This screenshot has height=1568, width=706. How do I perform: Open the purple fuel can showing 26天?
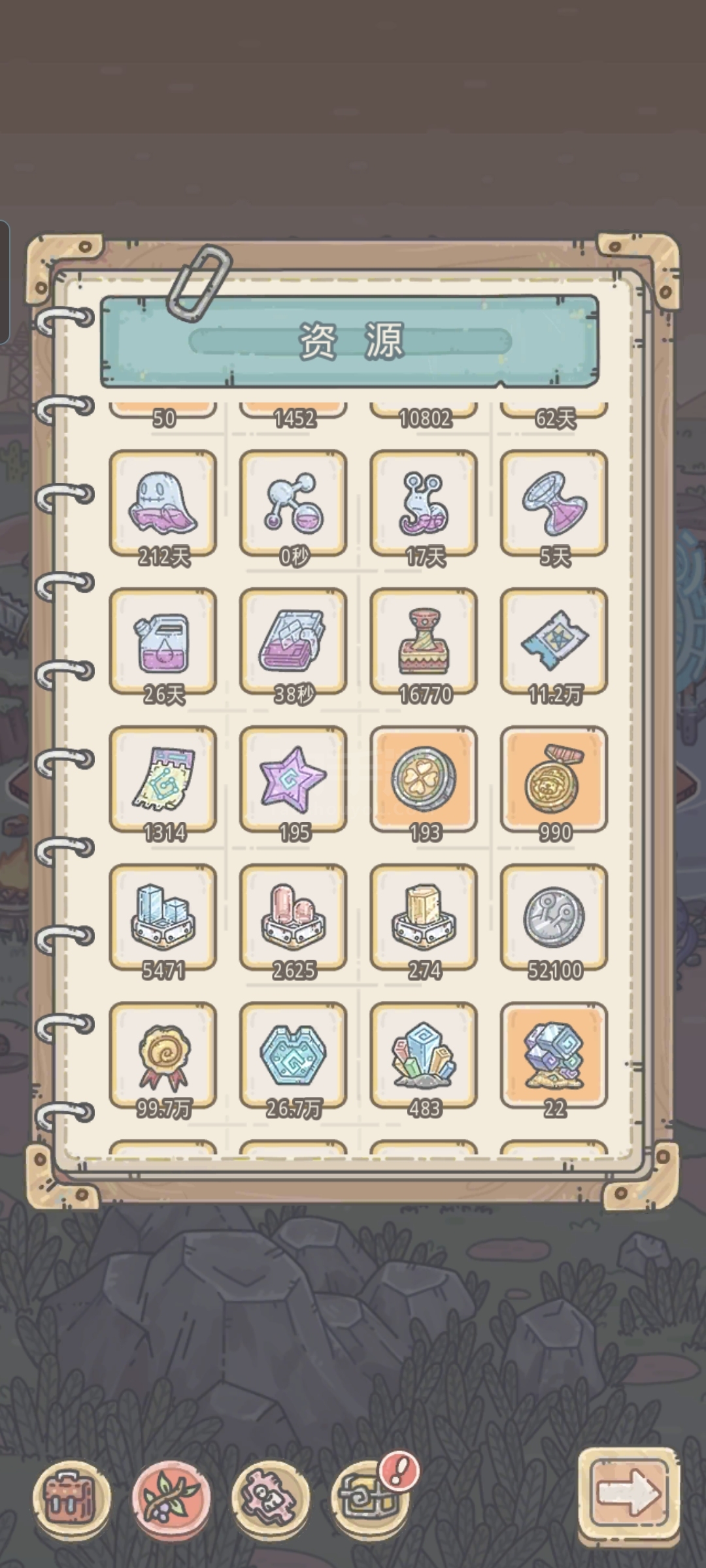[x=163, y=642]
